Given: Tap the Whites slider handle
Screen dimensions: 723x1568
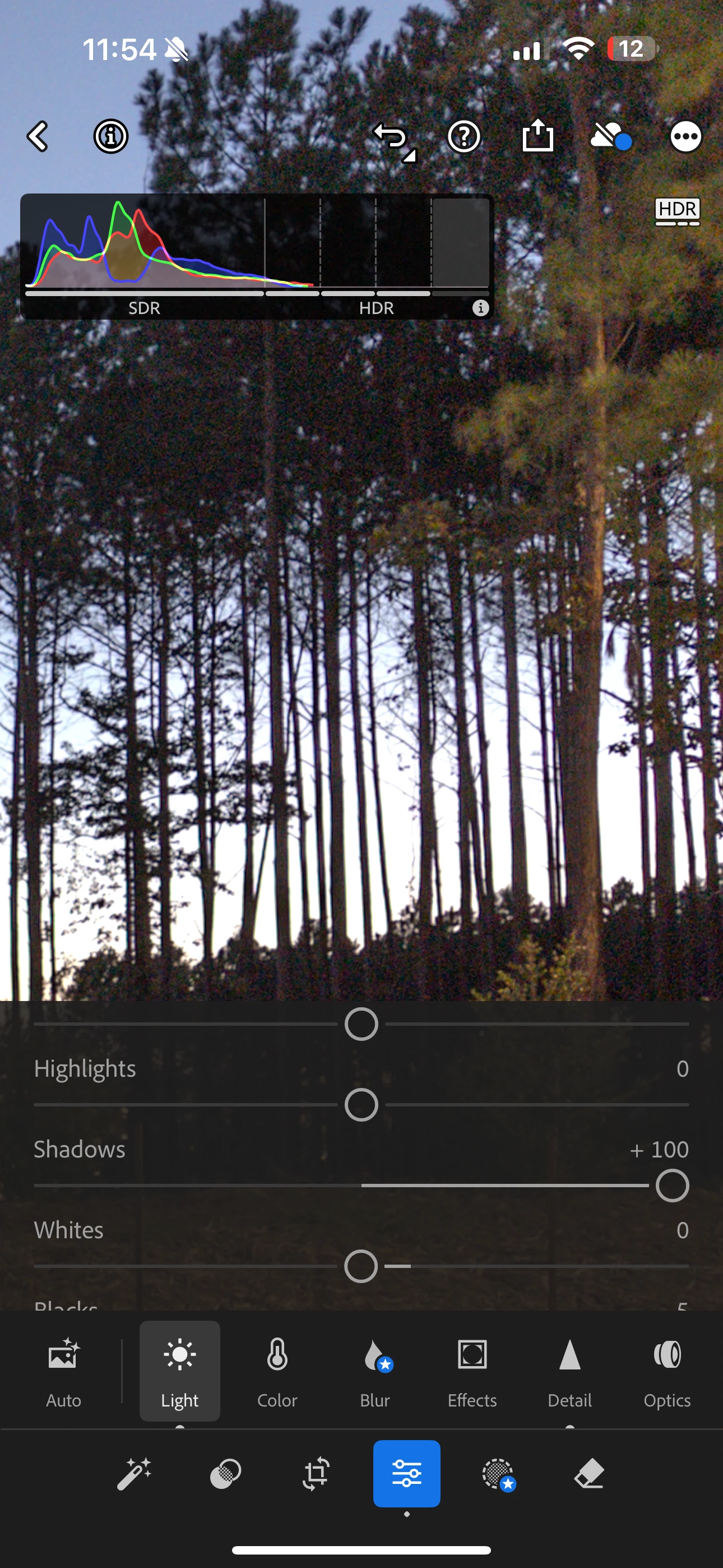Looking at the screenshot, I should (361, 1266).
